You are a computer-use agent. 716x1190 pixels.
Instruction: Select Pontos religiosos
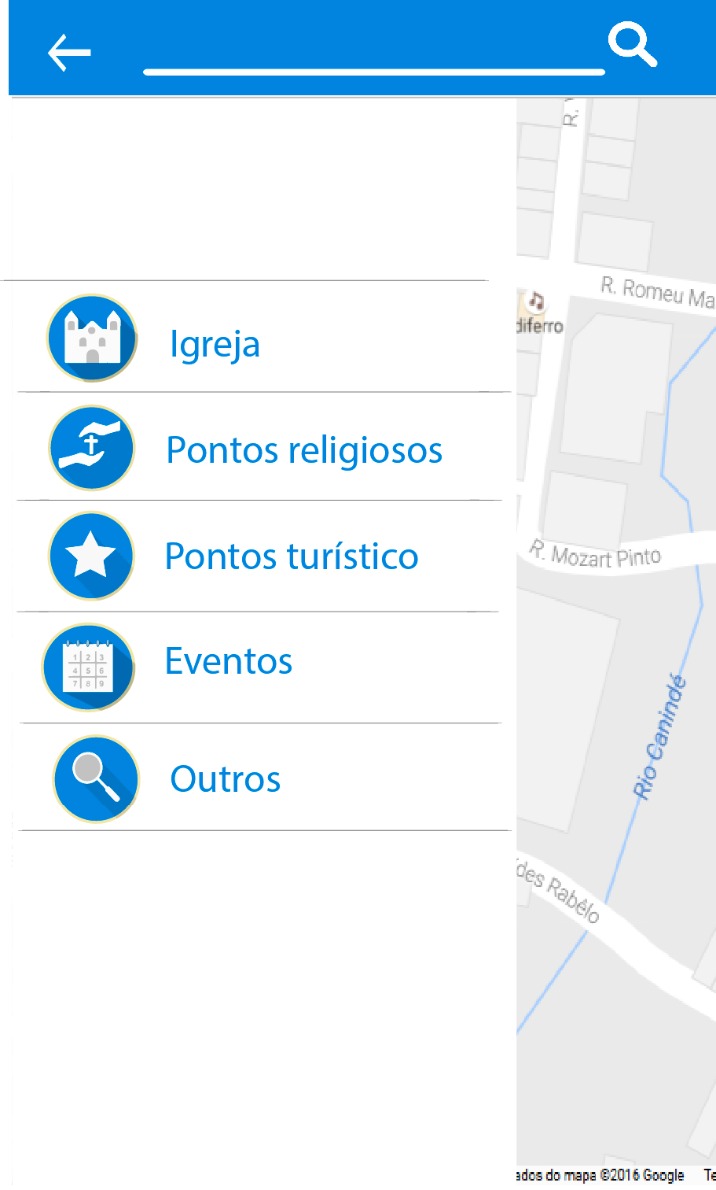pyautogui.click(x=304, y=450)
